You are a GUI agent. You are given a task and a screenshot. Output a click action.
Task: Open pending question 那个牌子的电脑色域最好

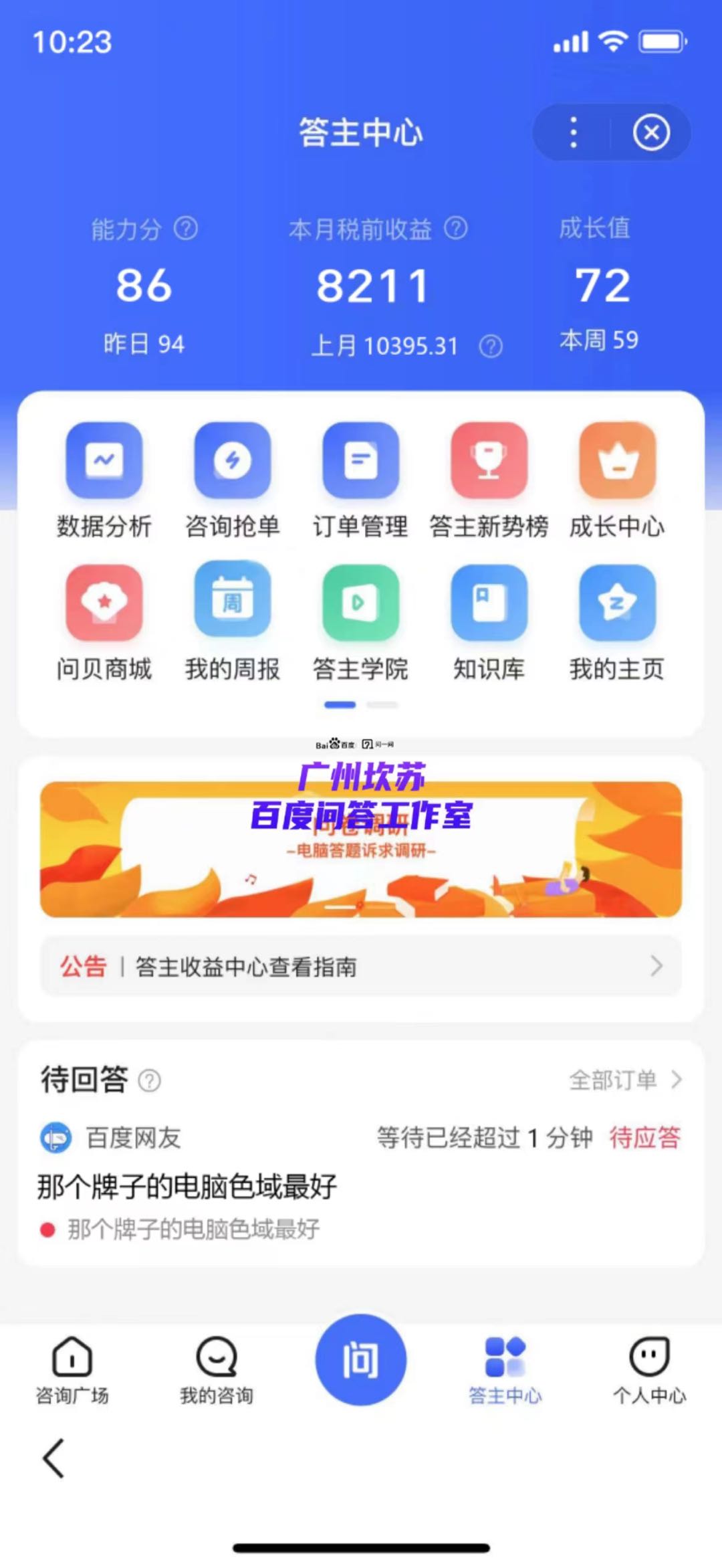(x=187, y=1187)
